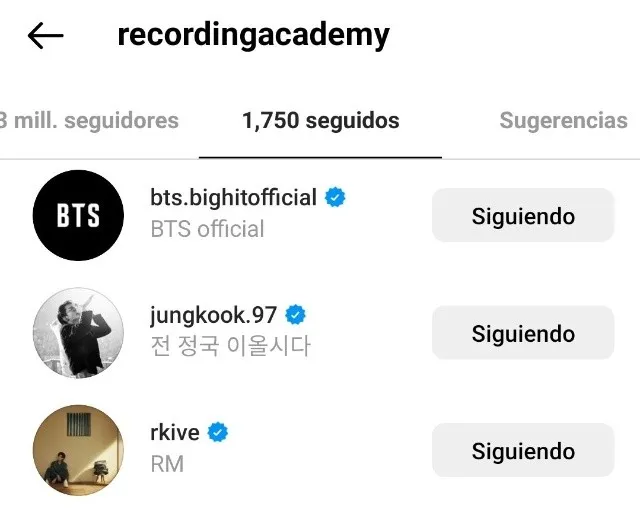Go back using the arrow icon
The image size is (640, 518).
pyautogui.click(x=45, y=37)
